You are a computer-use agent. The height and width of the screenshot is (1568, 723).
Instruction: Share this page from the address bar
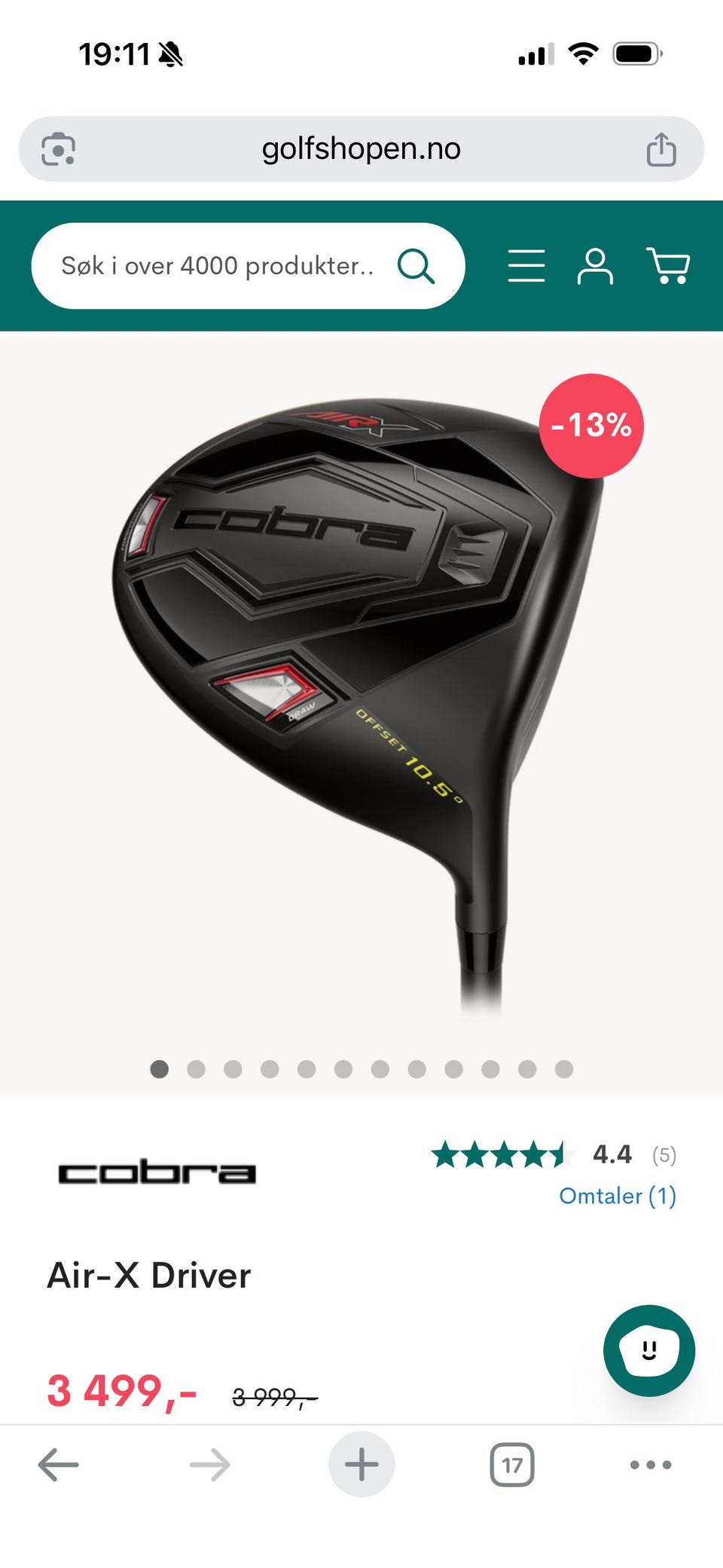tap(661, 149)
